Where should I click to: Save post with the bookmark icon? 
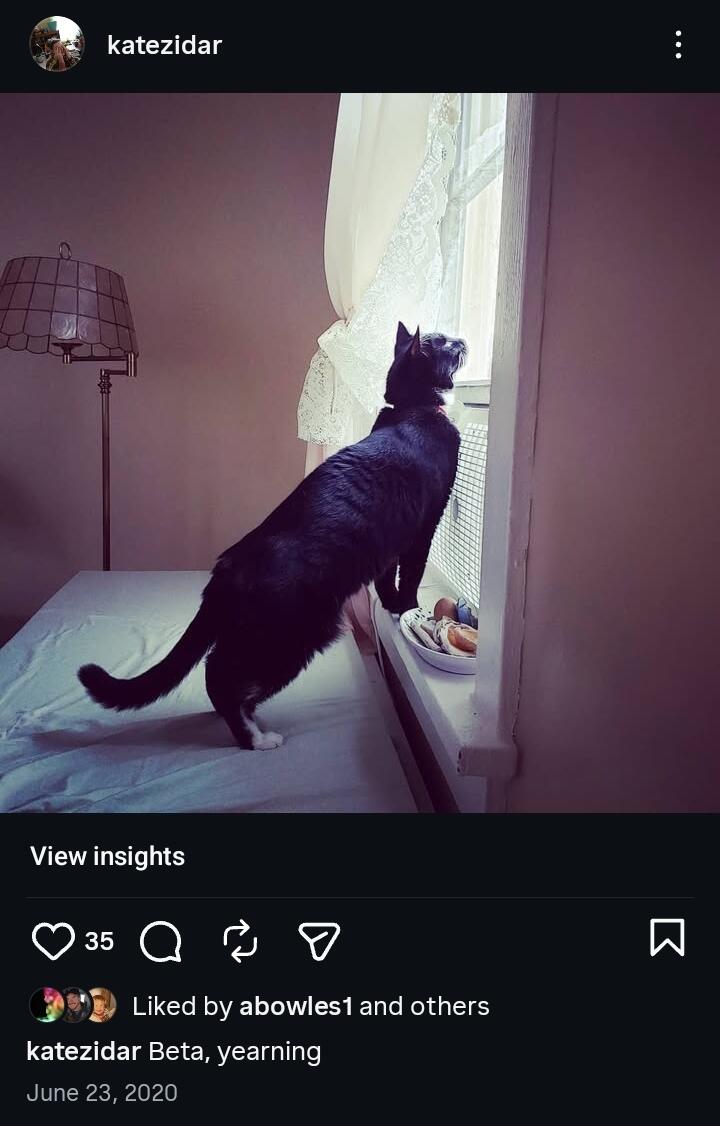pyautogui.click(x=667, y=938)
